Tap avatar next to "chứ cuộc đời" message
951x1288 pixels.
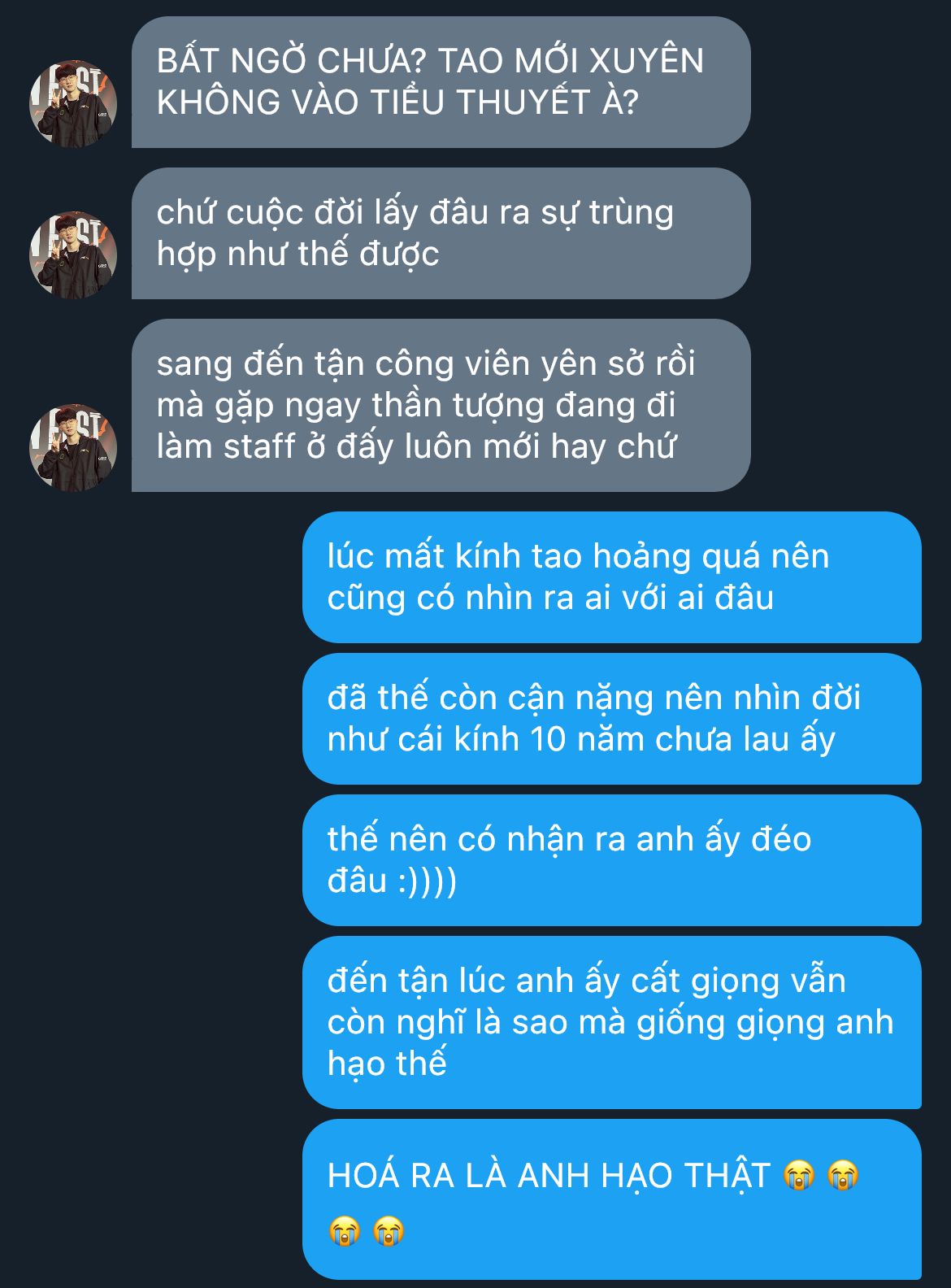point(73,255)
